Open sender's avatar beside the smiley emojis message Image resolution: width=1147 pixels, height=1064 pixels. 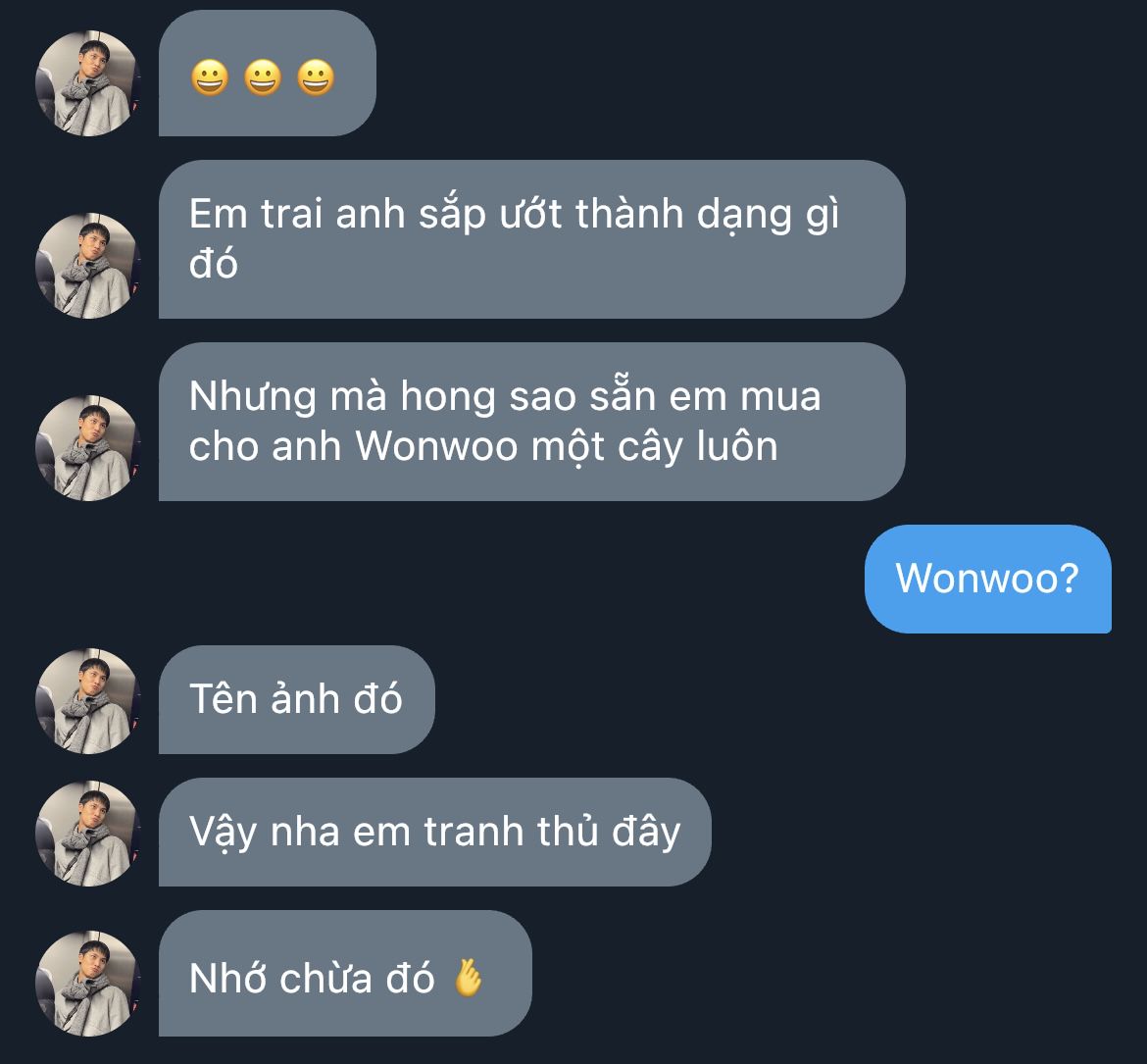[x=88, y=83]
